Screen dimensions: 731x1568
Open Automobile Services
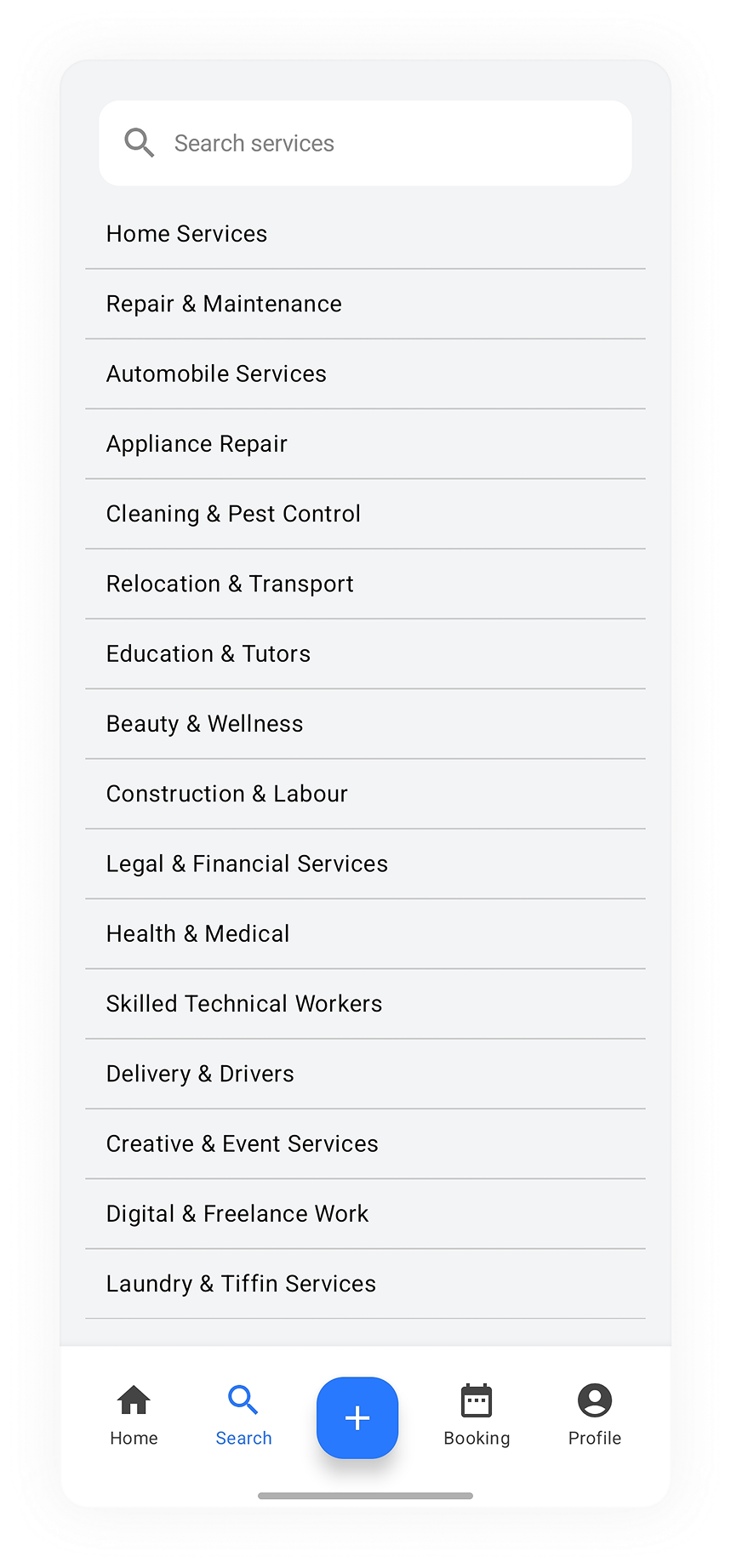pos(216,373)
